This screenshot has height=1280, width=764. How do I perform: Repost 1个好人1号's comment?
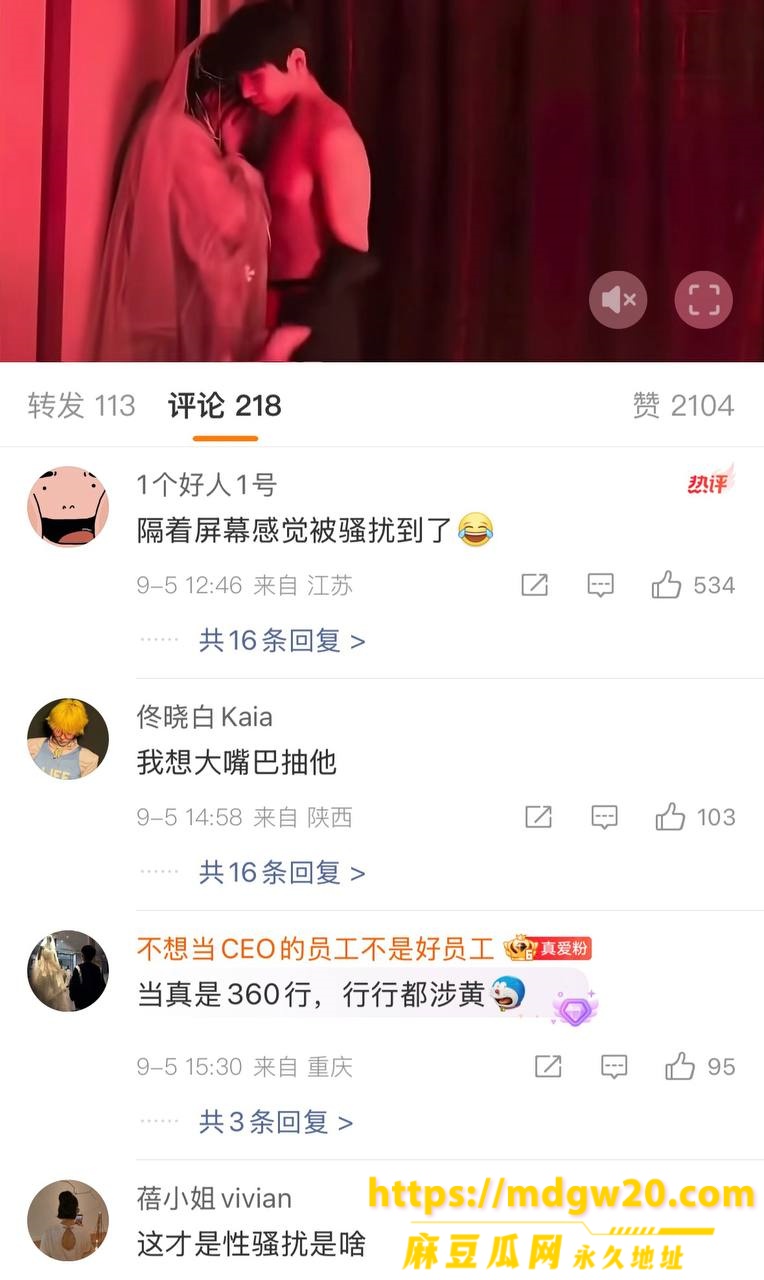click(x=535, y=585)
